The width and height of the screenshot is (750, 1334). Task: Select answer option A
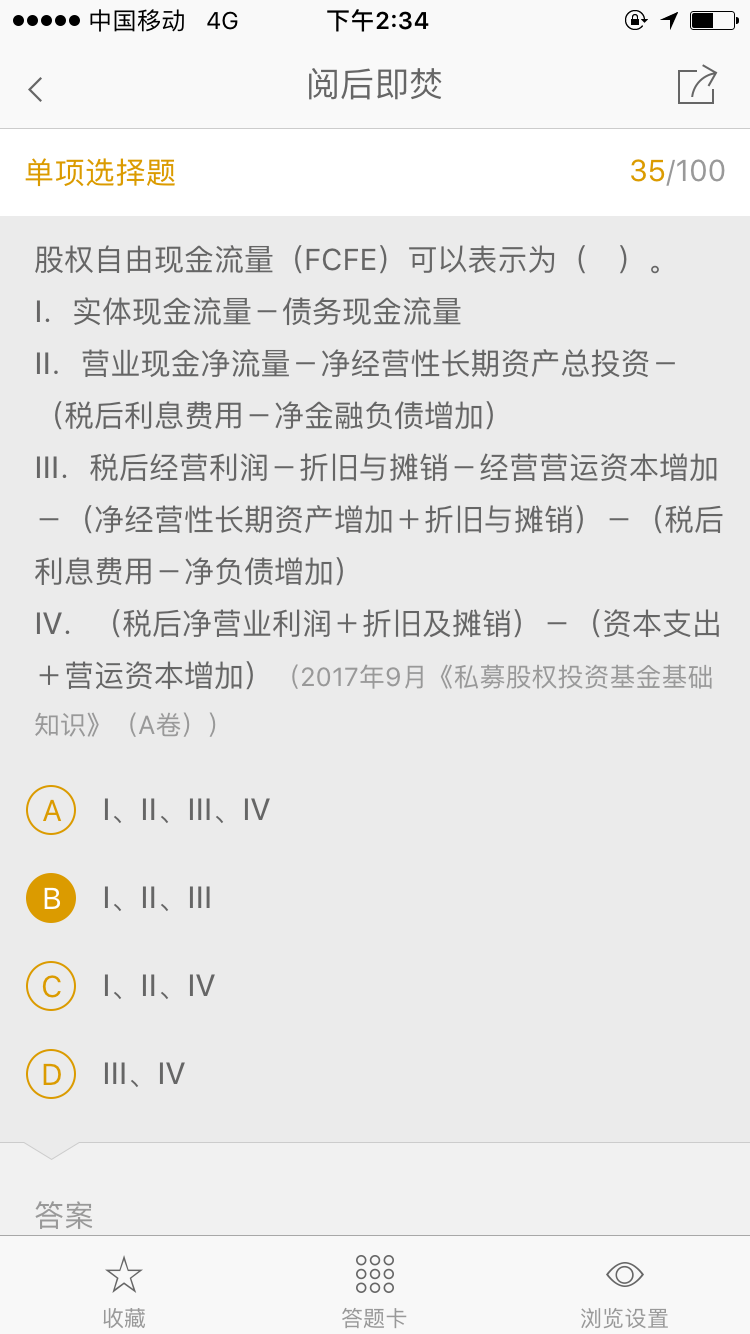51,810
